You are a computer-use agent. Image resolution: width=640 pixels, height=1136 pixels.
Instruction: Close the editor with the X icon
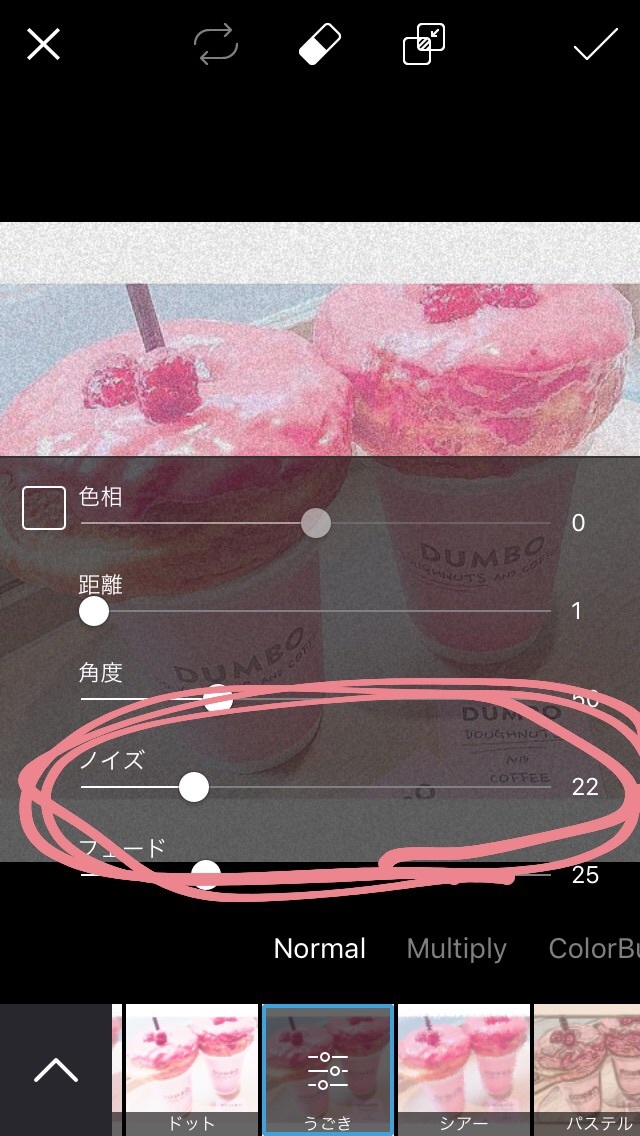(x=44, y=45)
